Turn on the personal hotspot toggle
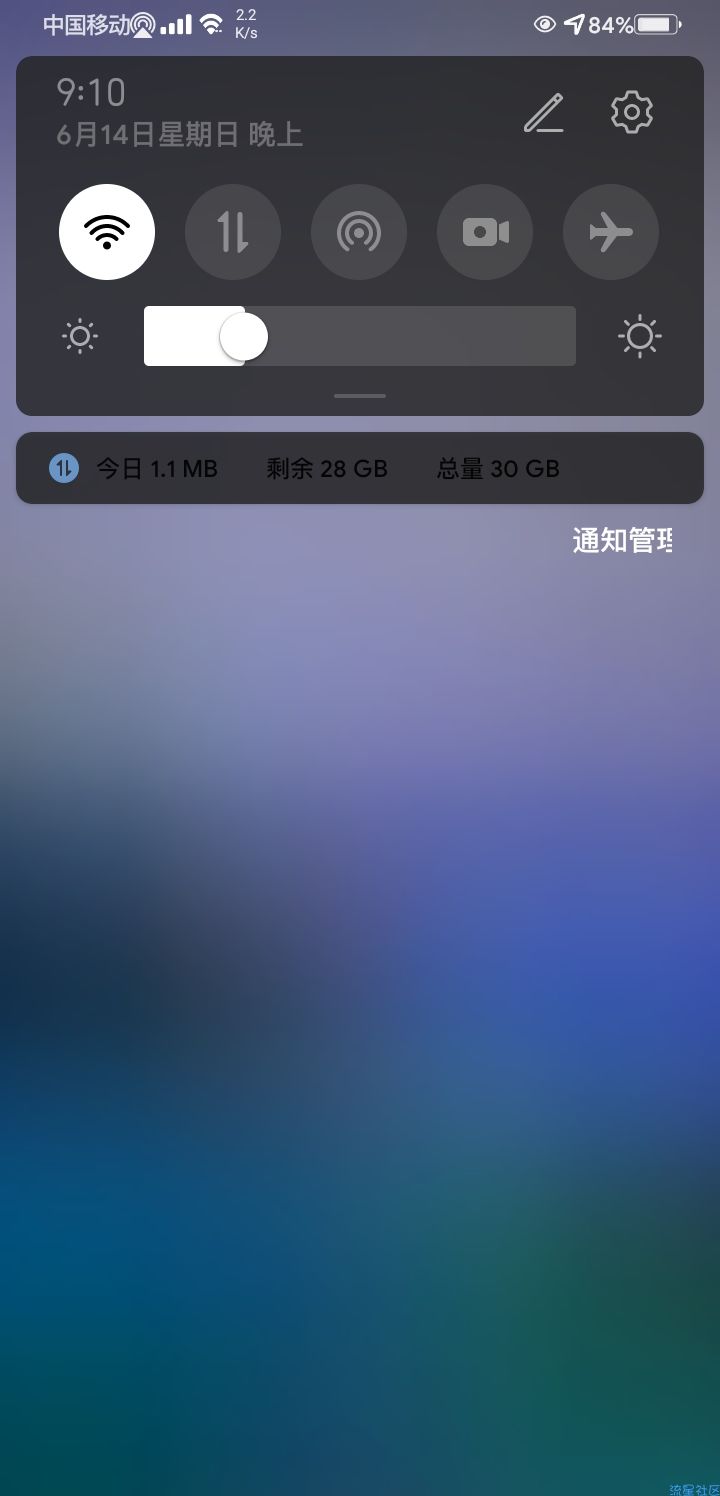Image resolution: width=720 pixels, height=1496 pixels. (359, 232)
